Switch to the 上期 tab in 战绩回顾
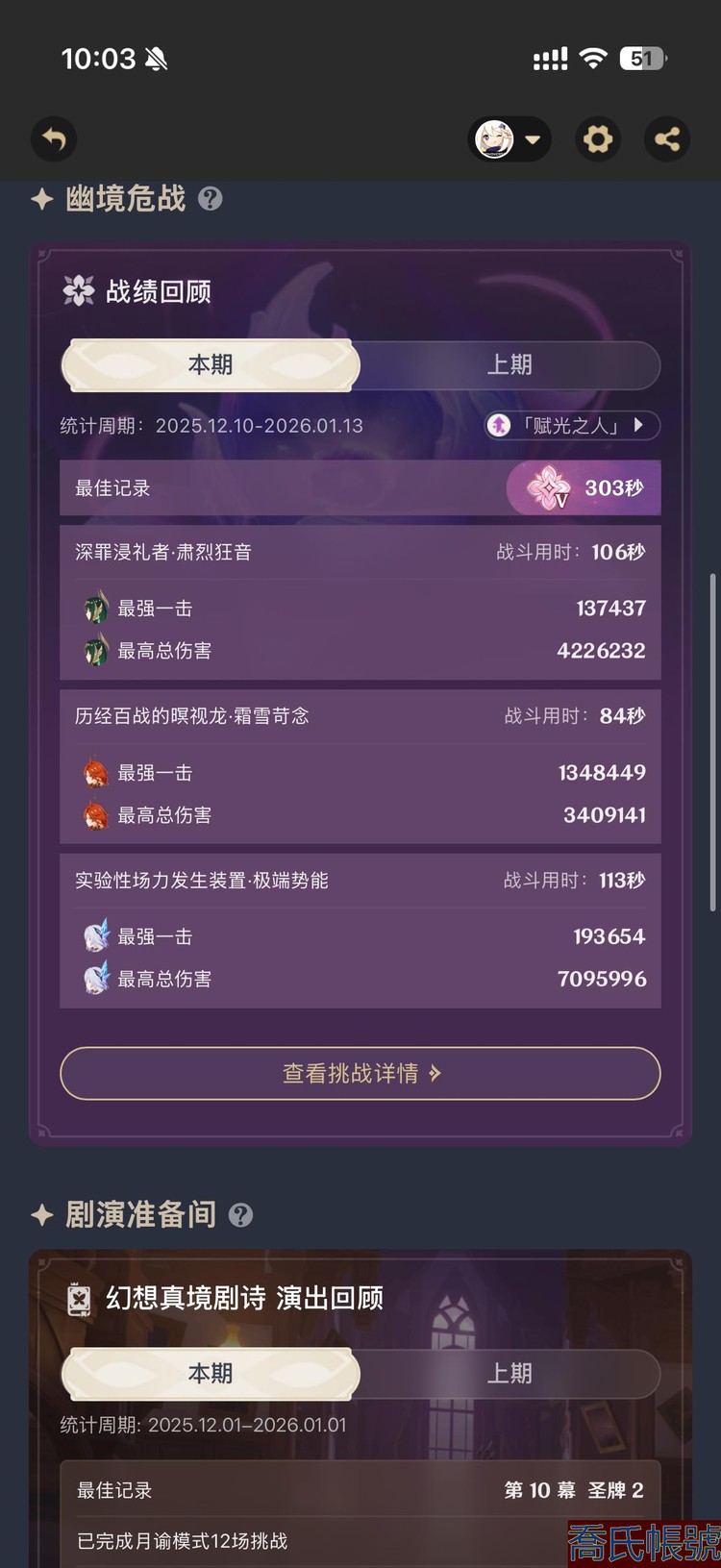 point(510,365)
